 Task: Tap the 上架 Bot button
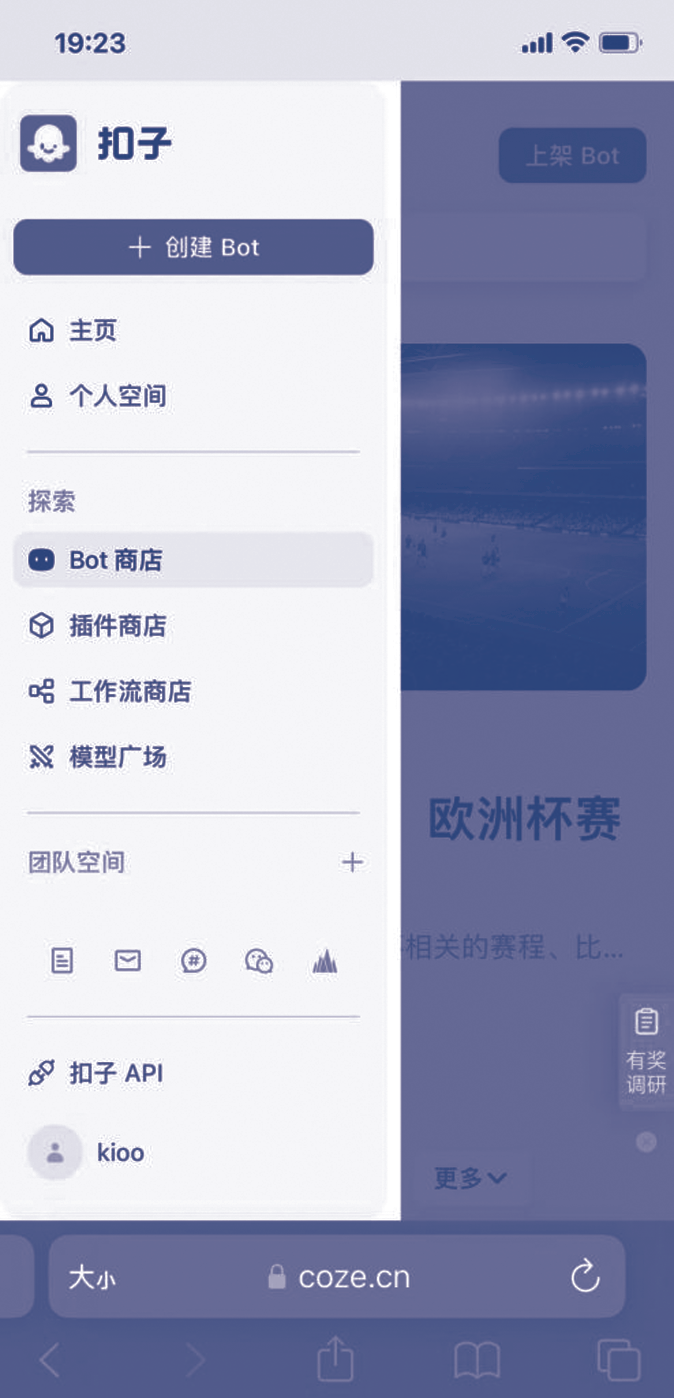[x=572, y=156]
